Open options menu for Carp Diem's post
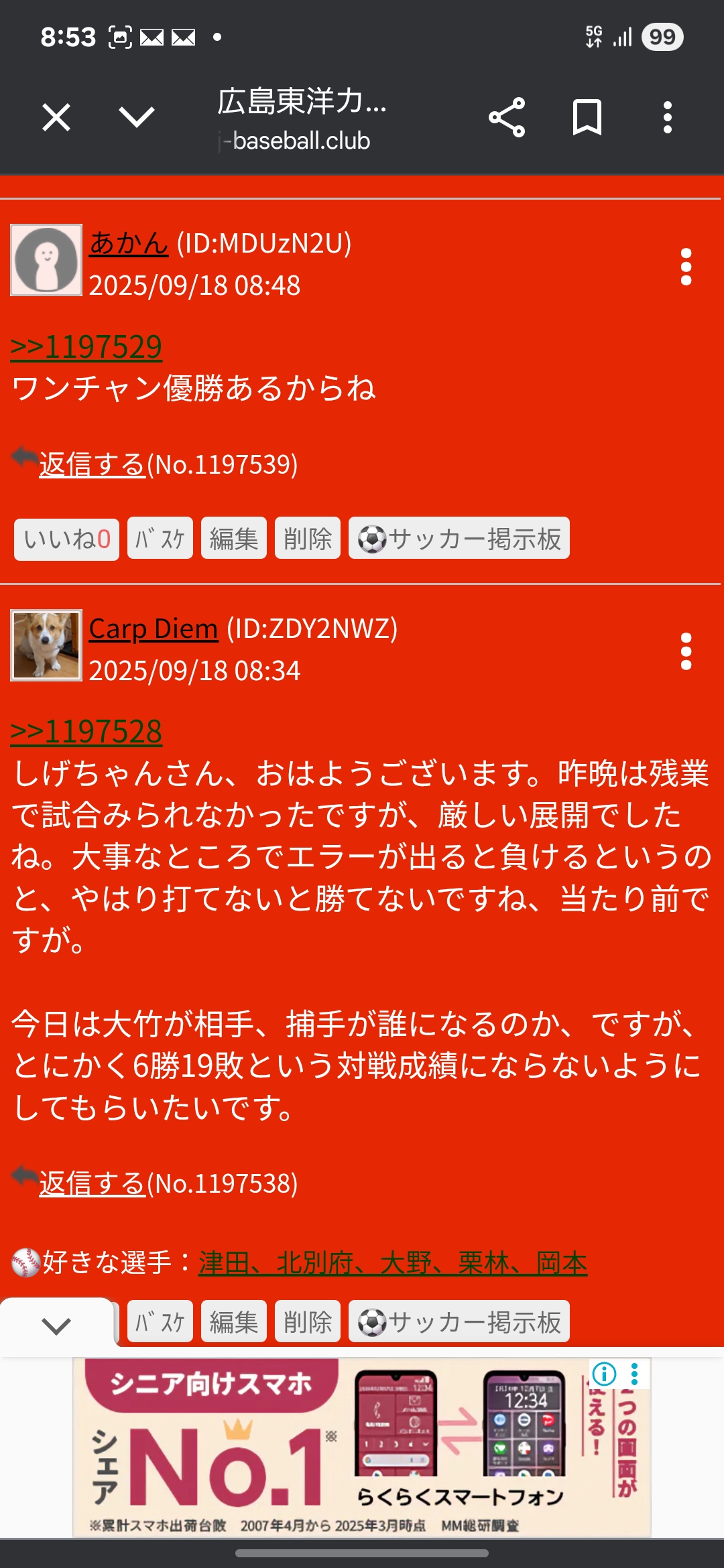 point(686,651)
